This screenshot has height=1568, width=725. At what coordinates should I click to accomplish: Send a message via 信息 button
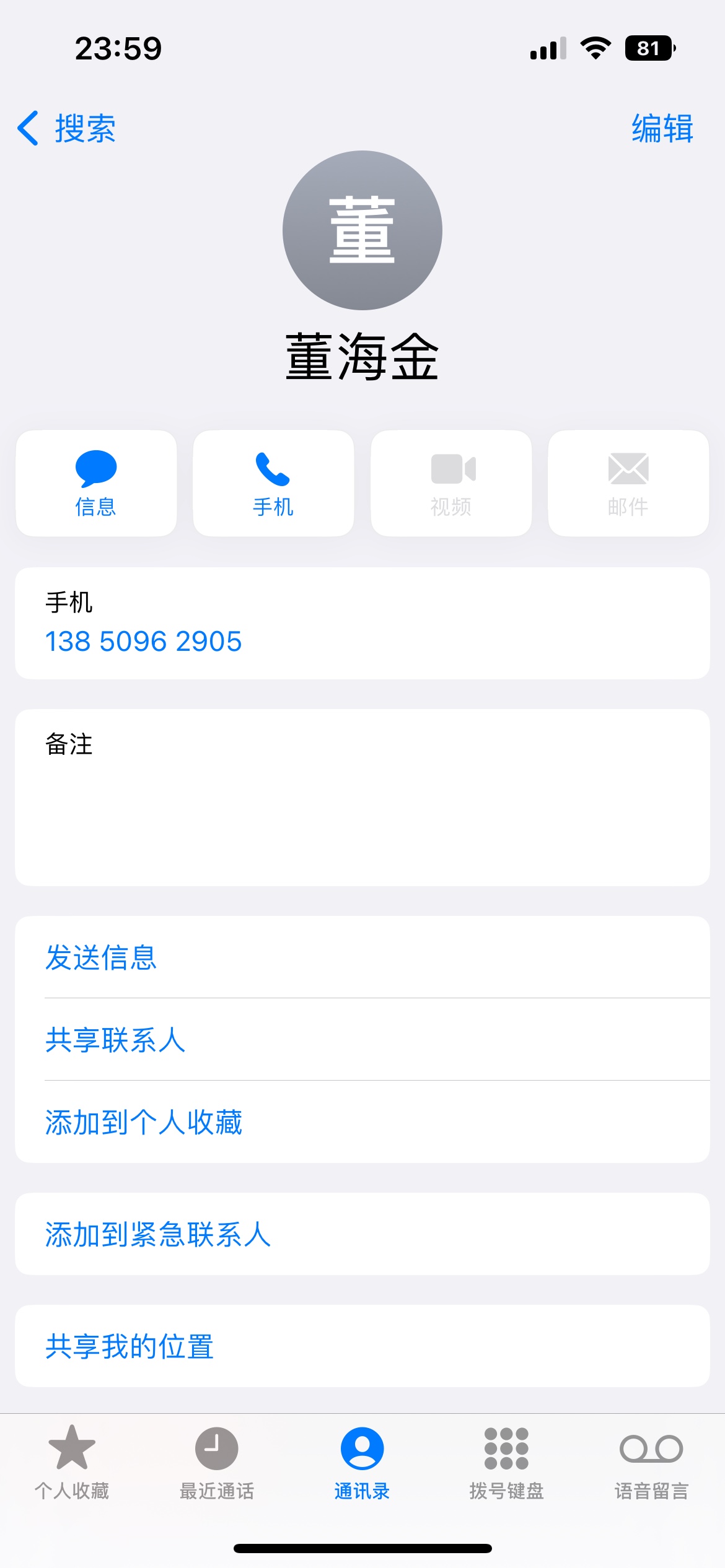96,483
